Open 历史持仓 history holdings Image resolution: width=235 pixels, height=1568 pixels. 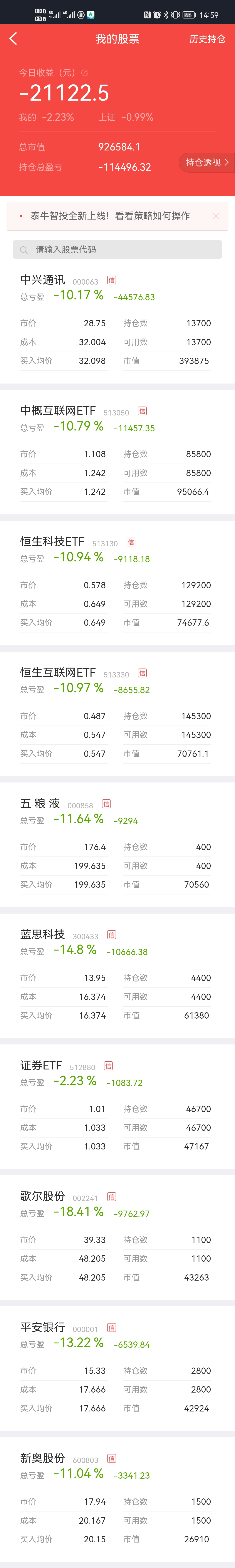207,39
